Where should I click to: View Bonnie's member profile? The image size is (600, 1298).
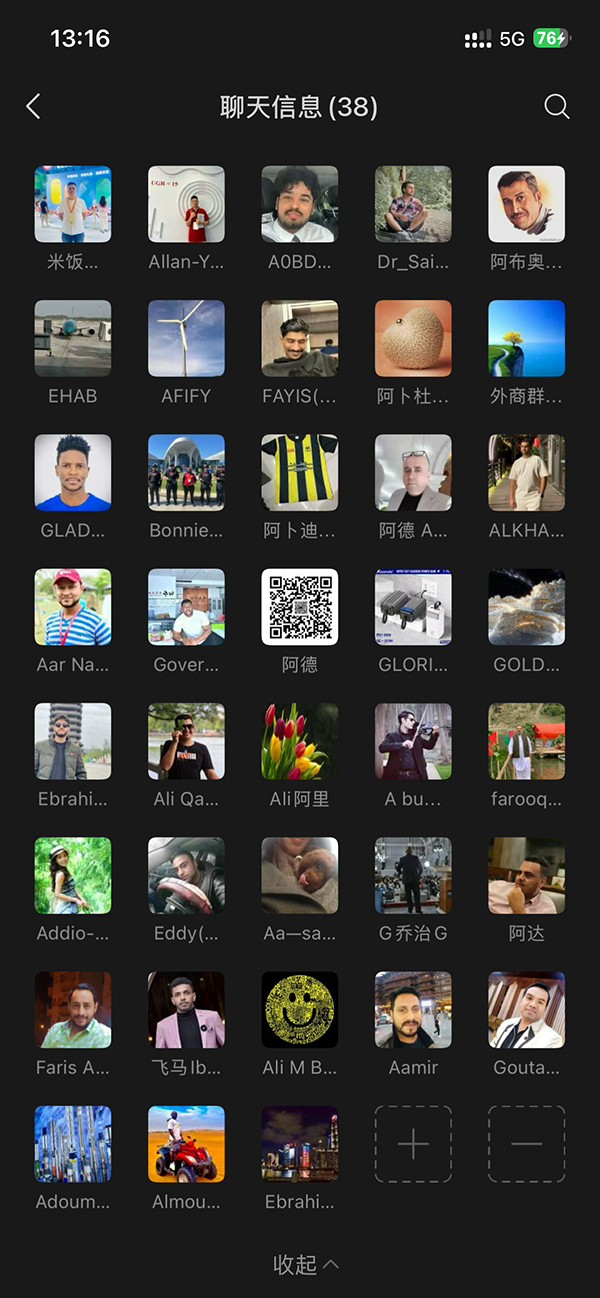pos(186,472)
